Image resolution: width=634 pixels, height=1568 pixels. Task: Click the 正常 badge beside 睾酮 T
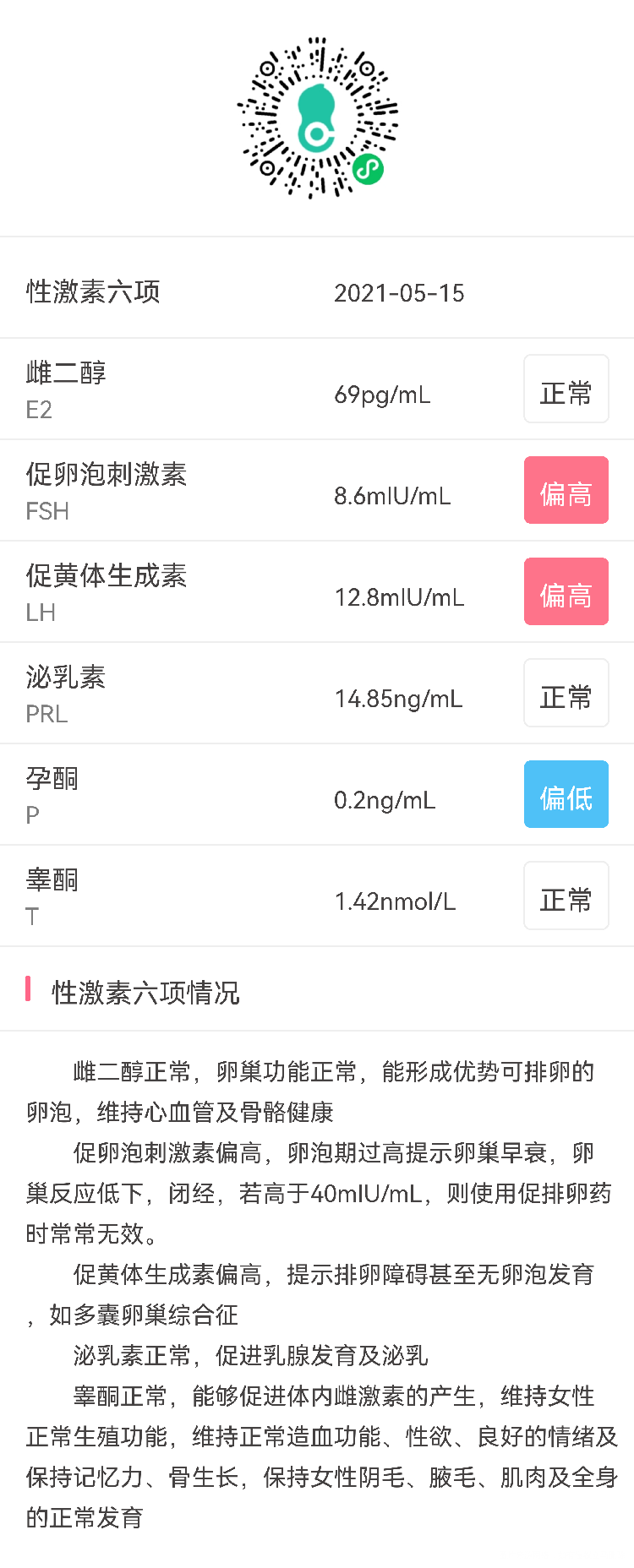(x=566, y=896)
